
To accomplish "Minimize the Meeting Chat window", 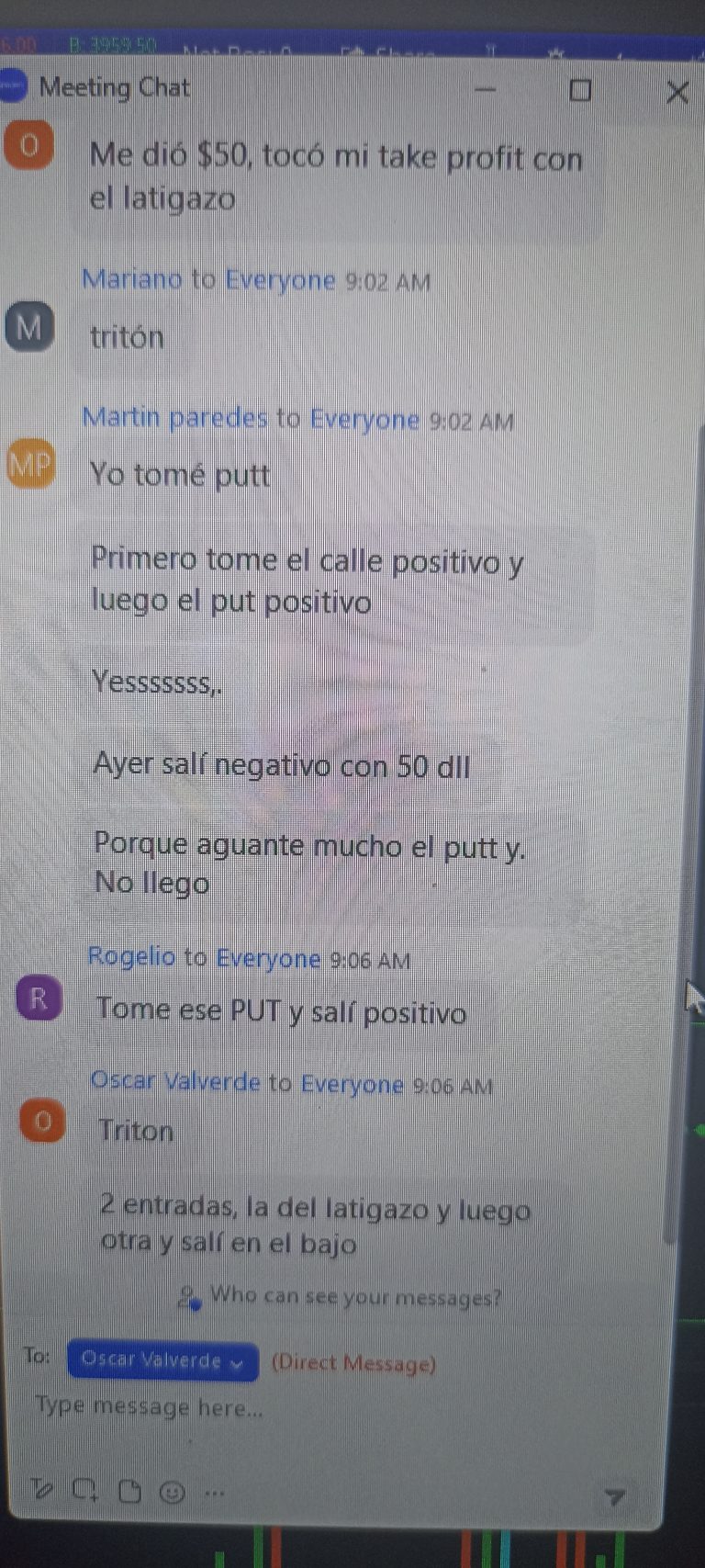I will tap(486, 90).
